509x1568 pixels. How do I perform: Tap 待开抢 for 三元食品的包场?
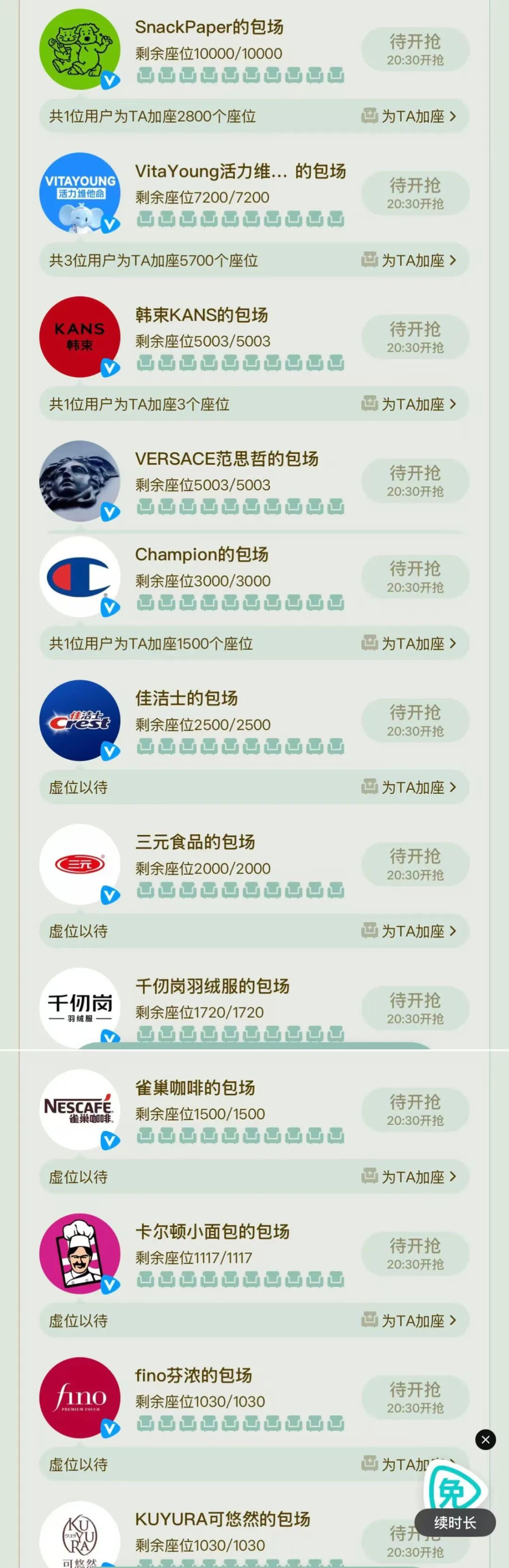click(415, 864)
